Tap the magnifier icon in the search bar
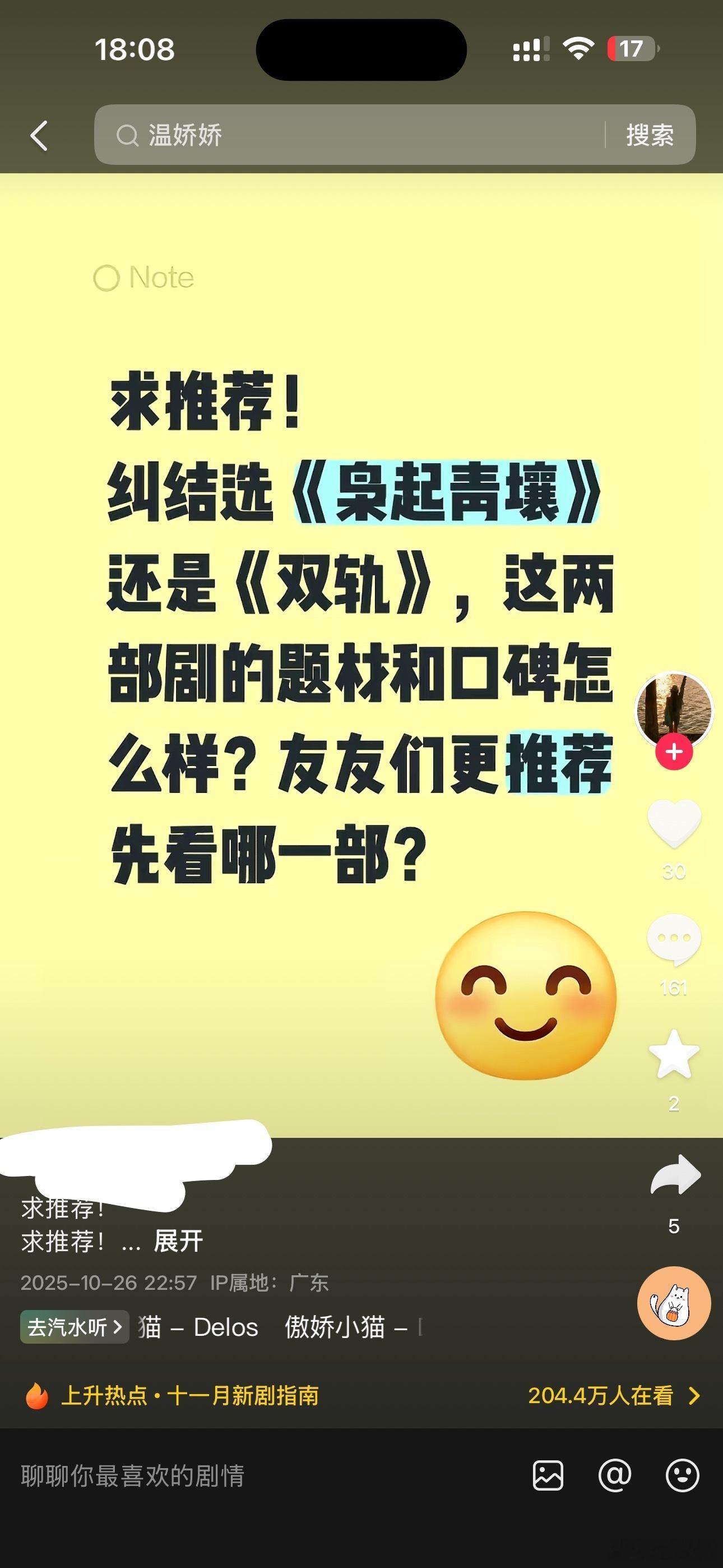Image resolution: width=723 pixels, height=1568 pixels. click(128, 135)
